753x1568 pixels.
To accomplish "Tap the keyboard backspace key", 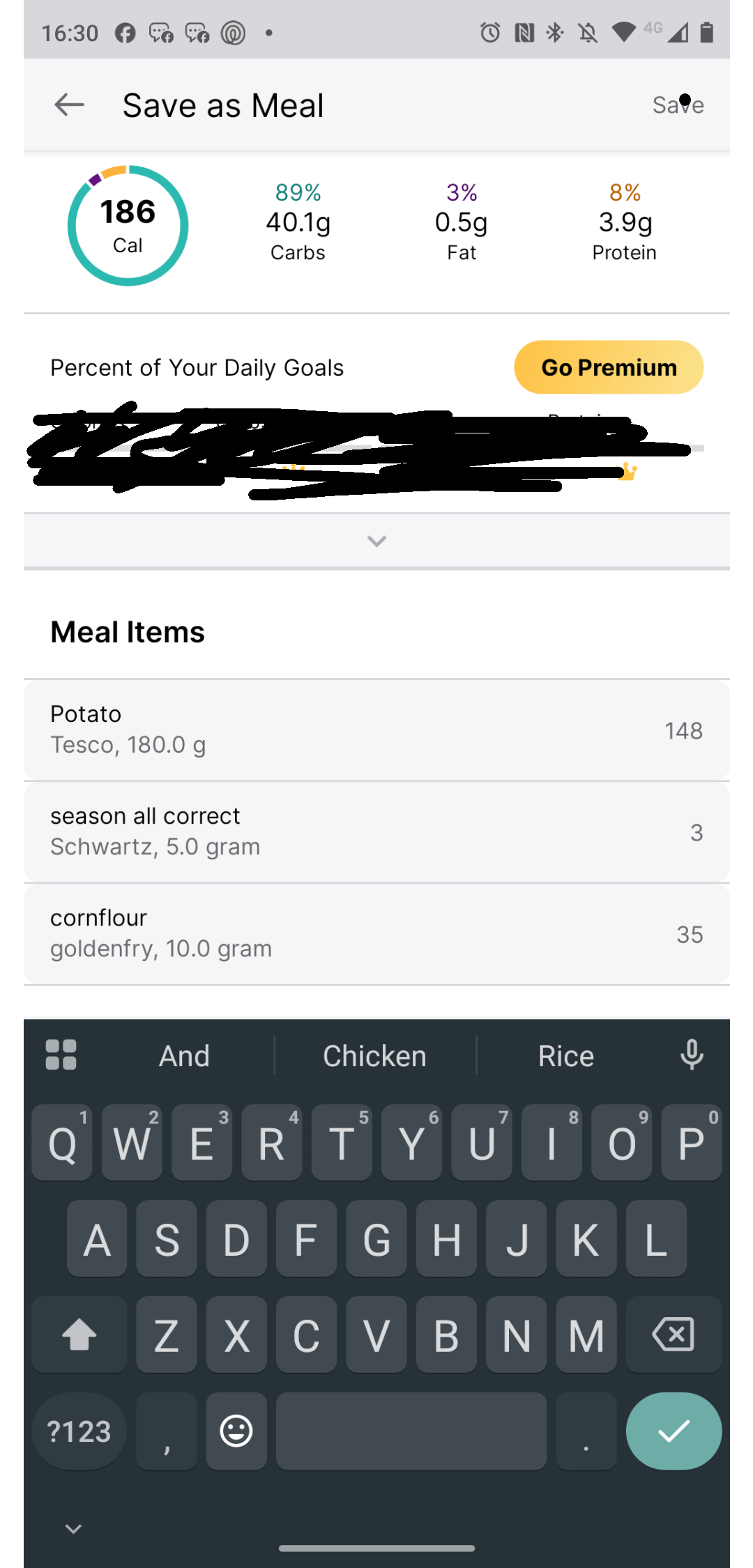I will click(674, 1335).
